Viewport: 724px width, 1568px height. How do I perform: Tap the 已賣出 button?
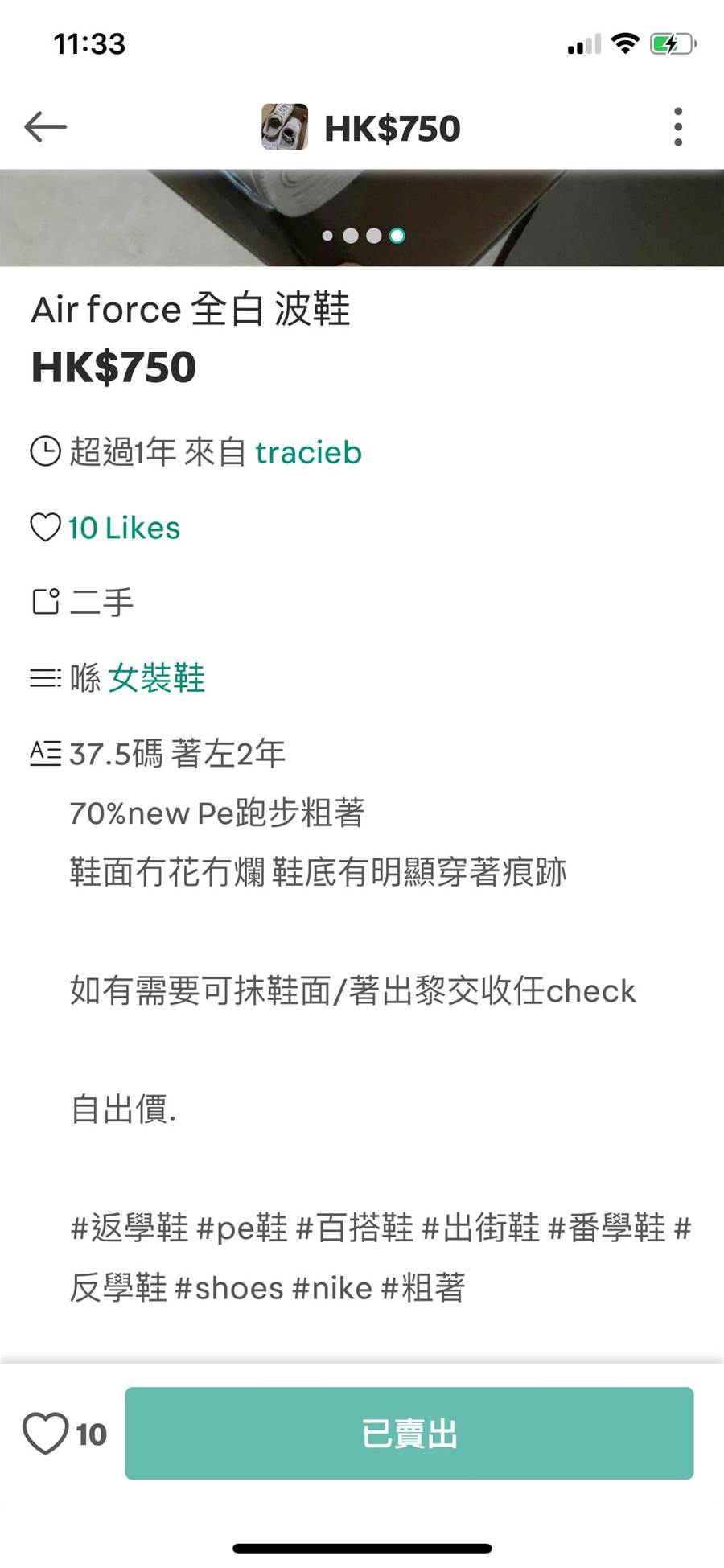point(409,1433)
